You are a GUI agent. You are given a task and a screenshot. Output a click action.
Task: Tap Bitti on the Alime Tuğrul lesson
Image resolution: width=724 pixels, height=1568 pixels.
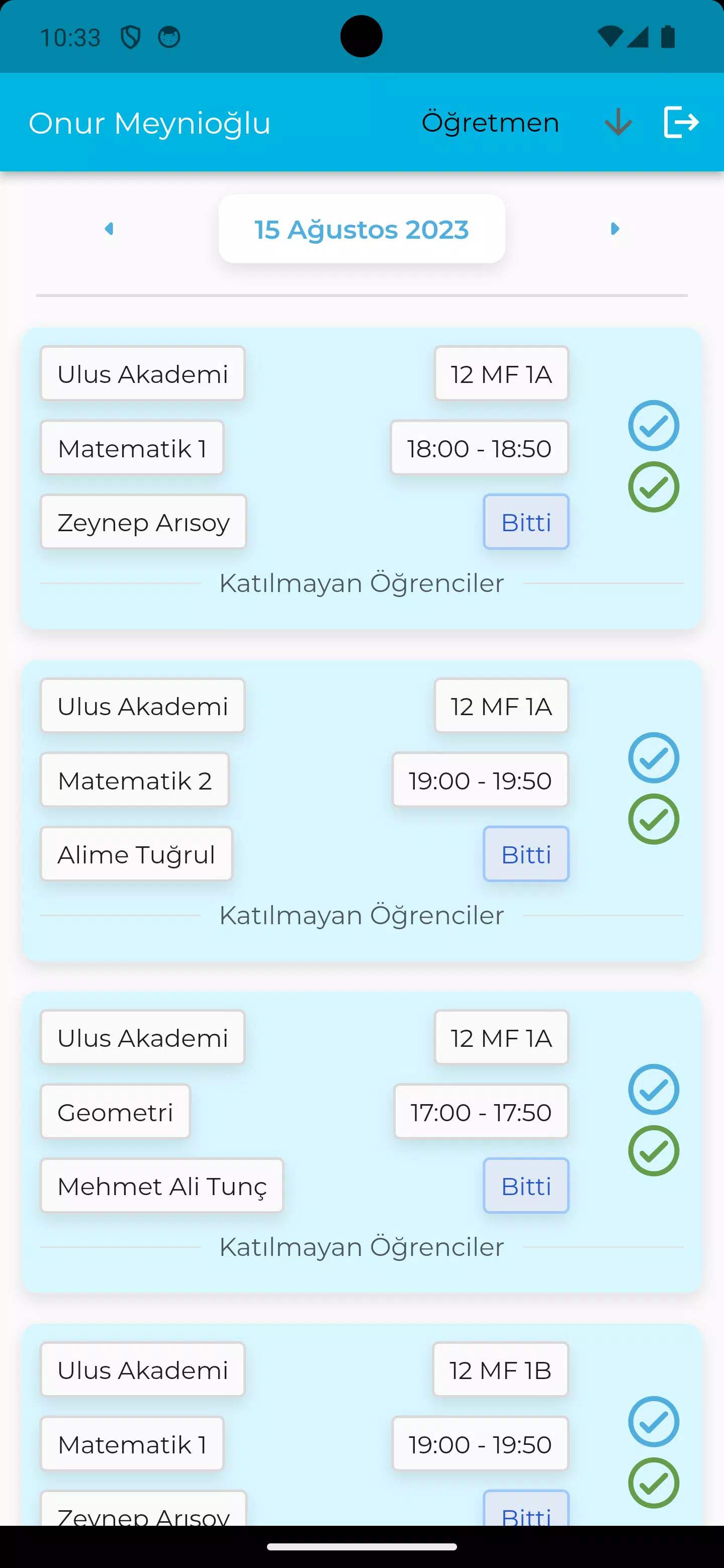tap(526, 854)
